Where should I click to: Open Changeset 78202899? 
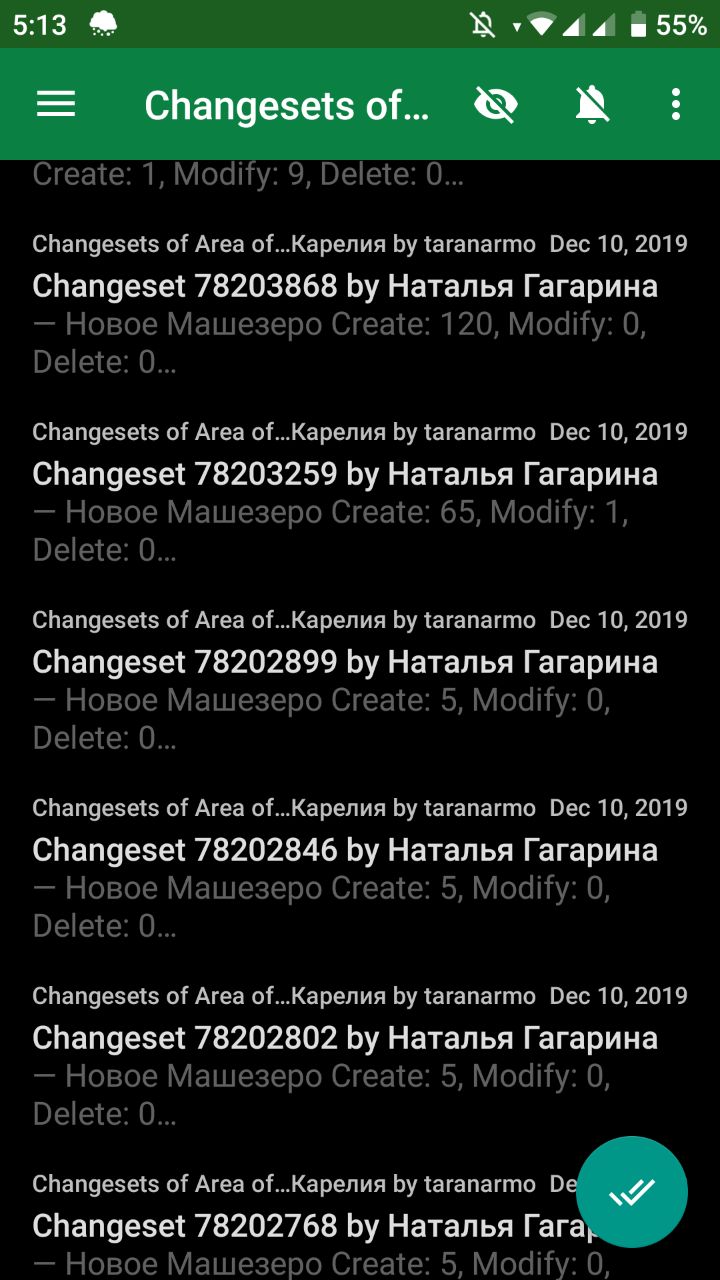(x=360, y=680)
